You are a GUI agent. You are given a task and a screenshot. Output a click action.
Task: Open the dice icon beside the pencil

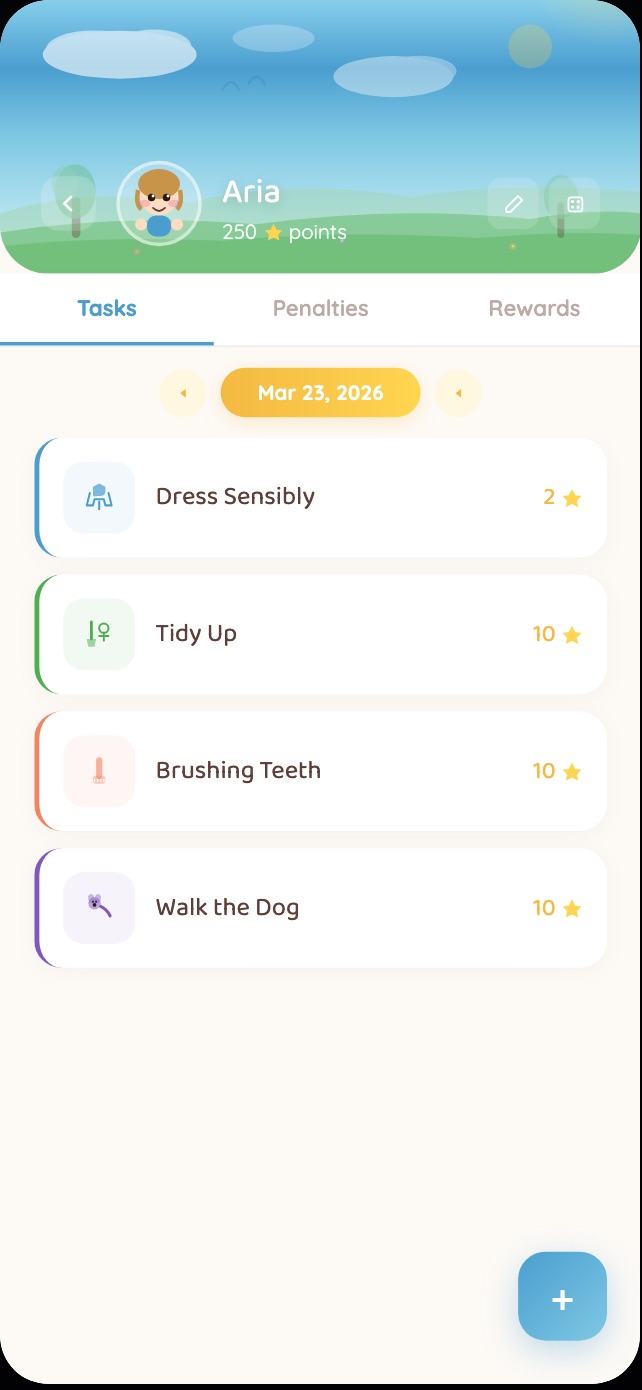tap(575, 204)
